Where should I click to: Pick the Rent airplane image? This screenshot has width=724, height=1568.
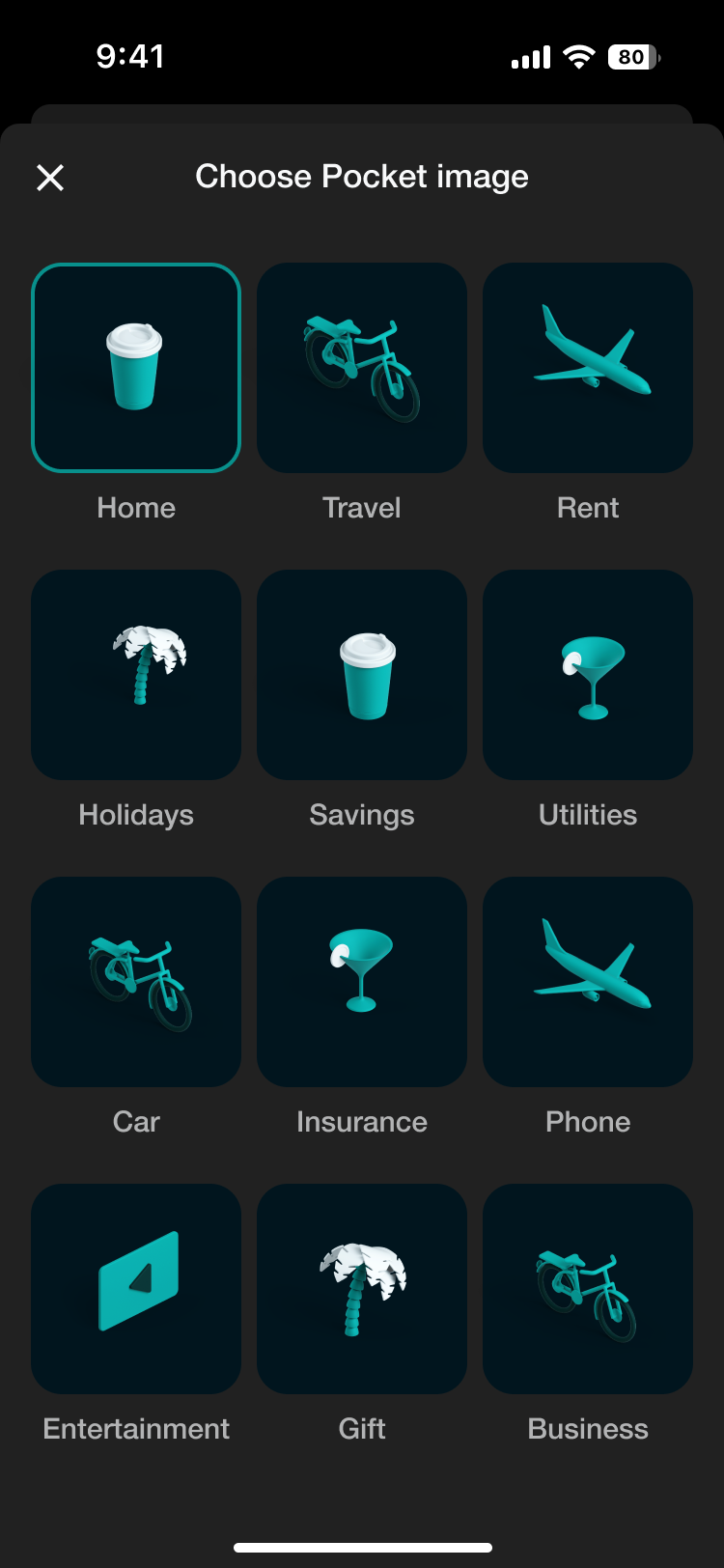(588, 368)
